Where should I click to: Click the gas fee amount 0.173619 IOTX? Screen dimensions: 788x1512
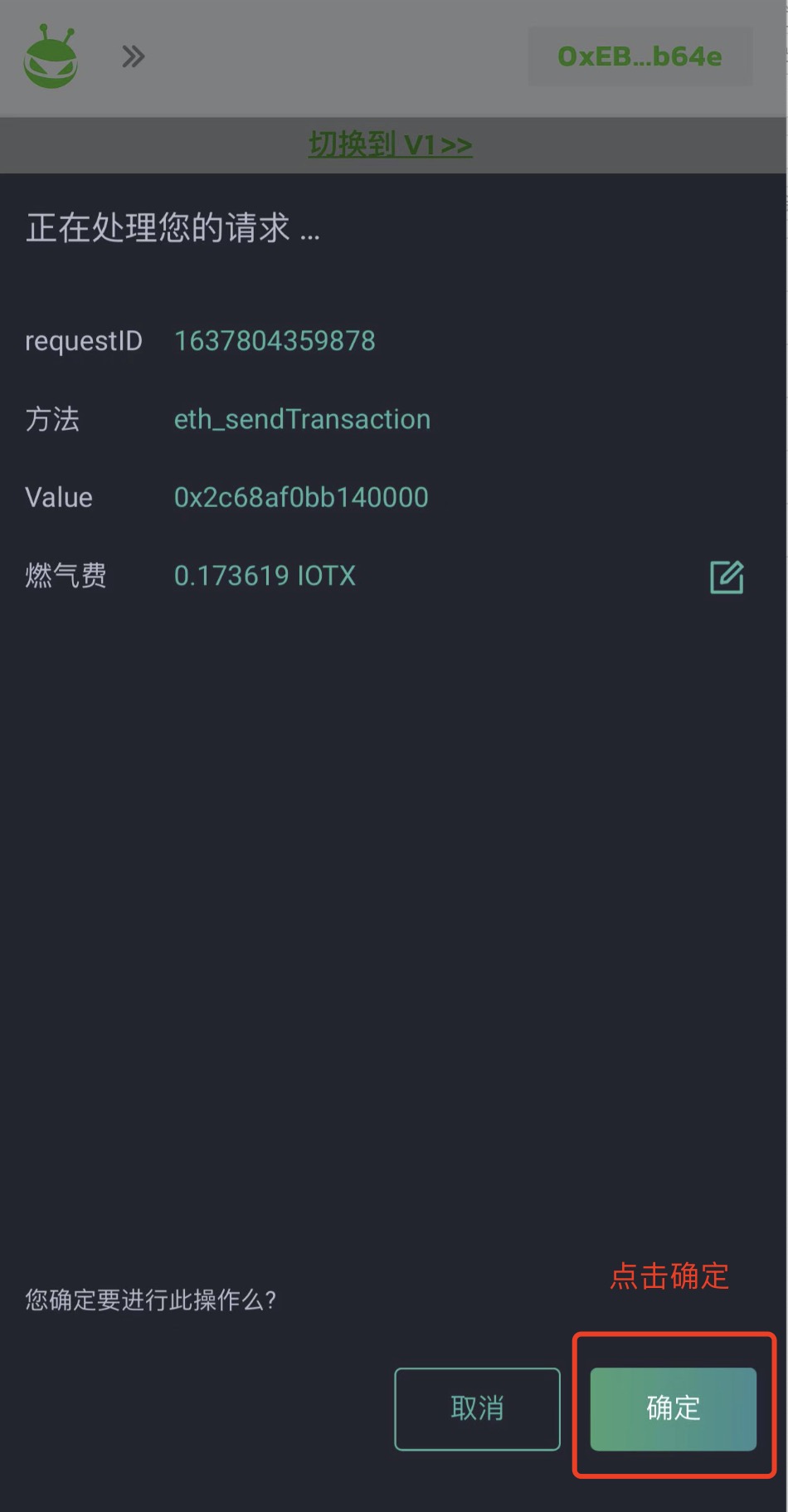tap(265, 576)
